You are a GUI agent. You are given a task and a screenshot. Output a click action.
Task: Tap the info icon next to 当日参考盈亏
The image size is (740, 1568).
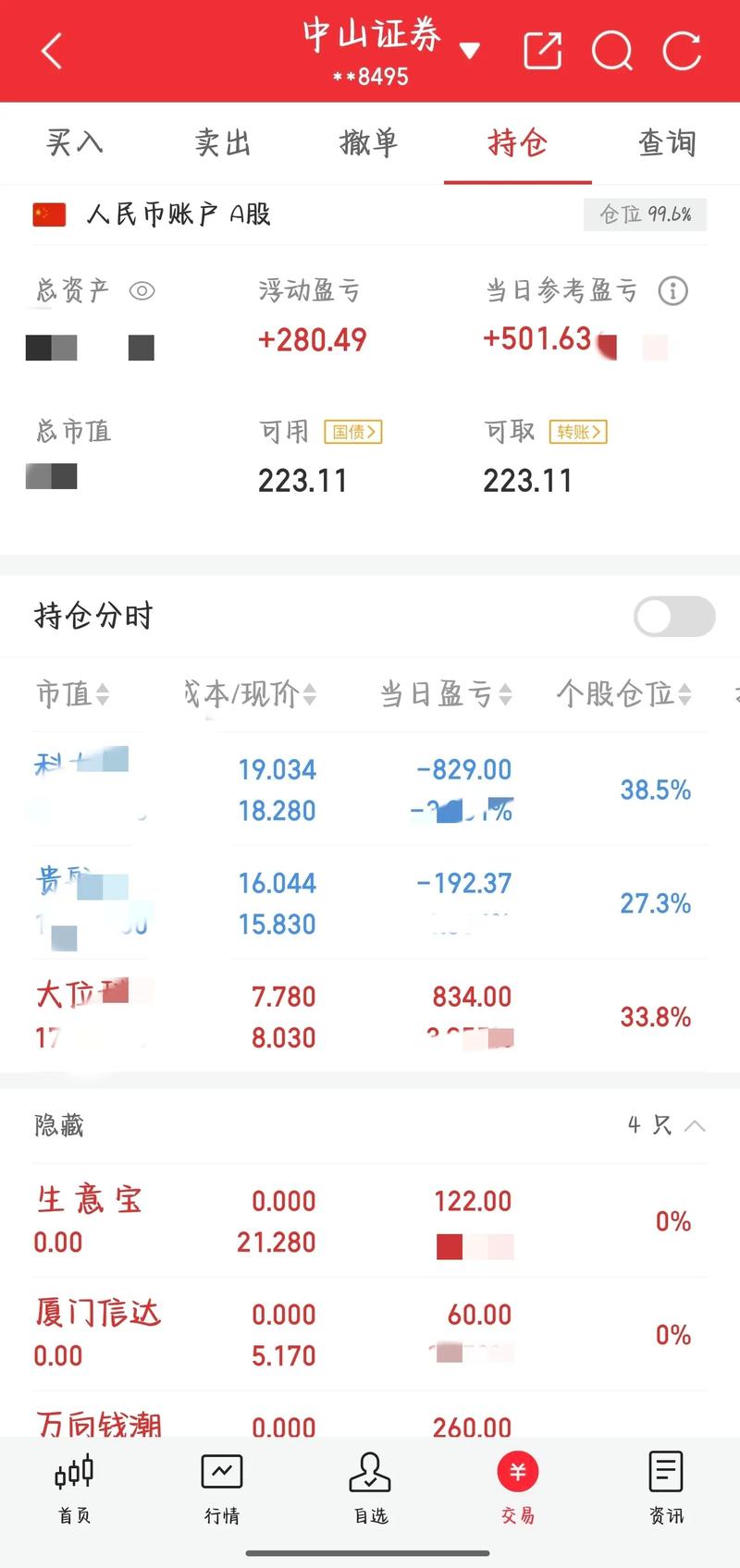point(672,290)
